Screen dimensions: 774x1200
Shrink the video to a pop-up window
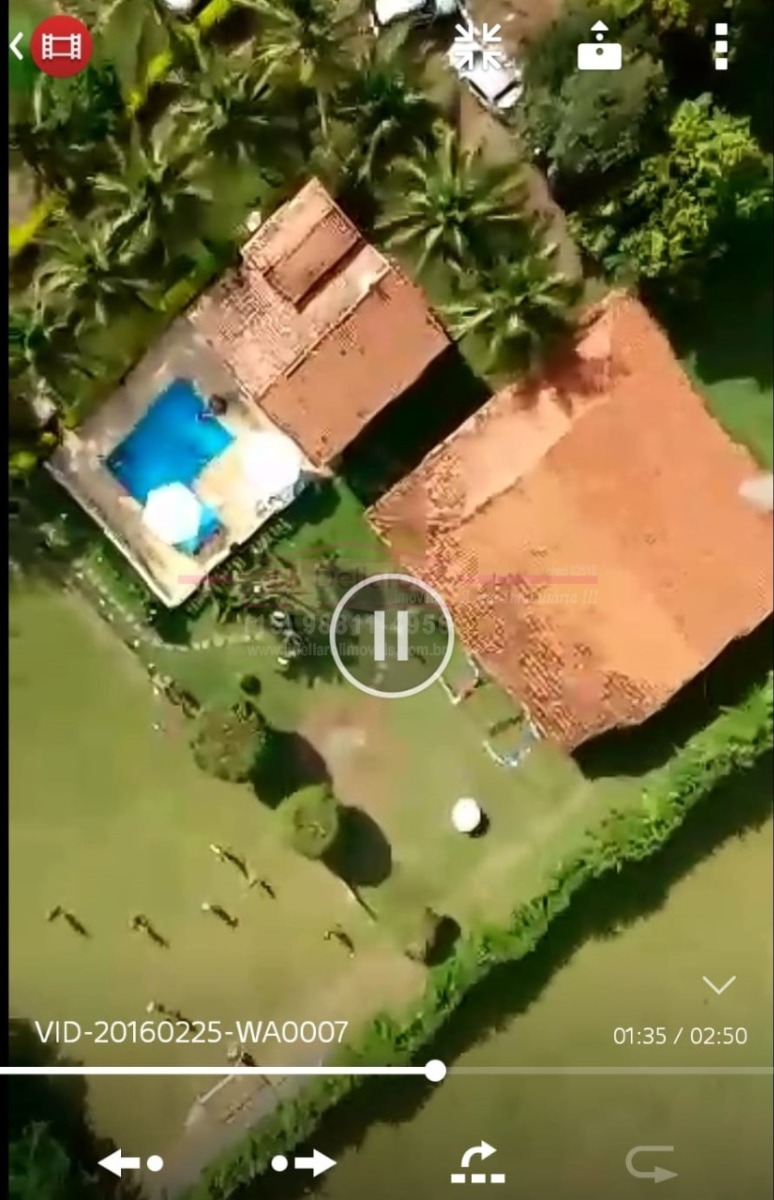click(475, 46)
